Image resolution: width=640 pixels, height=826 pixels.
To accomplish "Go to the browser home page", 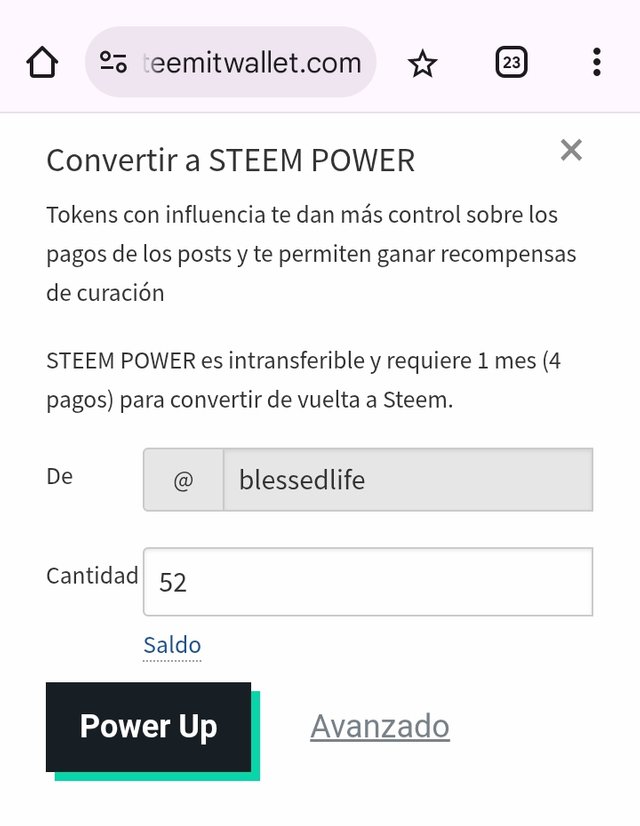I will (x=42, y=64).
